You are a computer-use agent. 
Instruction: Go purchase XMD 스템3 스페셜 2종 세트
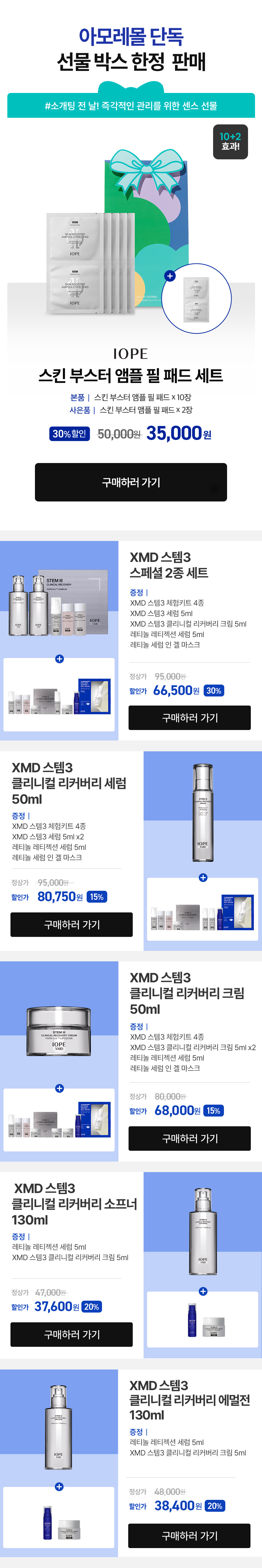[x=189, y=718]
